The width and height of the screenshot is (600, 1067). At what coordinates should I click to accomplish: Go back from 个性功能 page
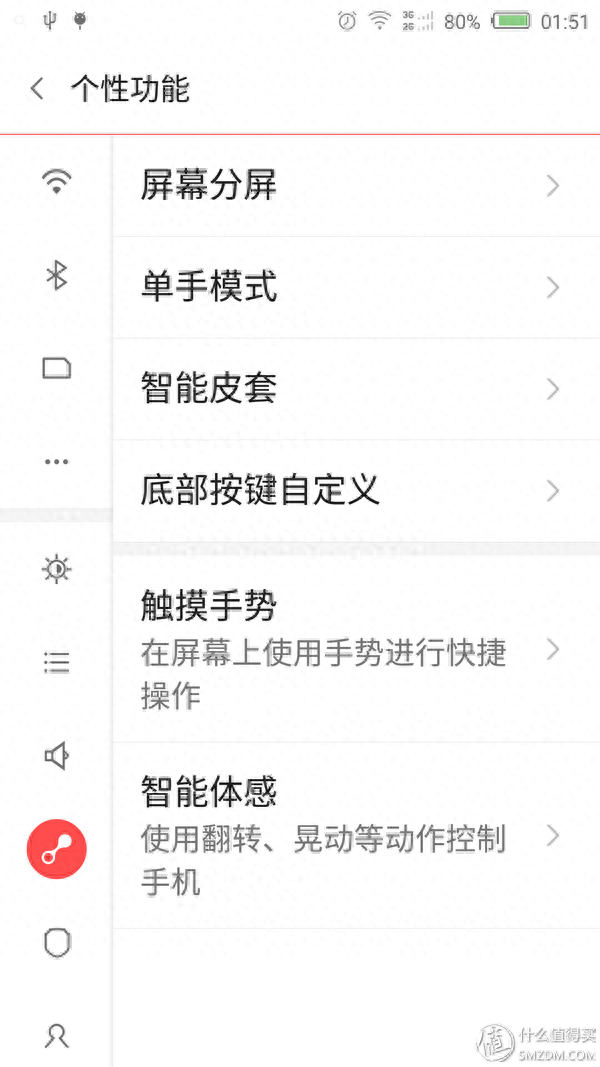[x=38, y=89]
